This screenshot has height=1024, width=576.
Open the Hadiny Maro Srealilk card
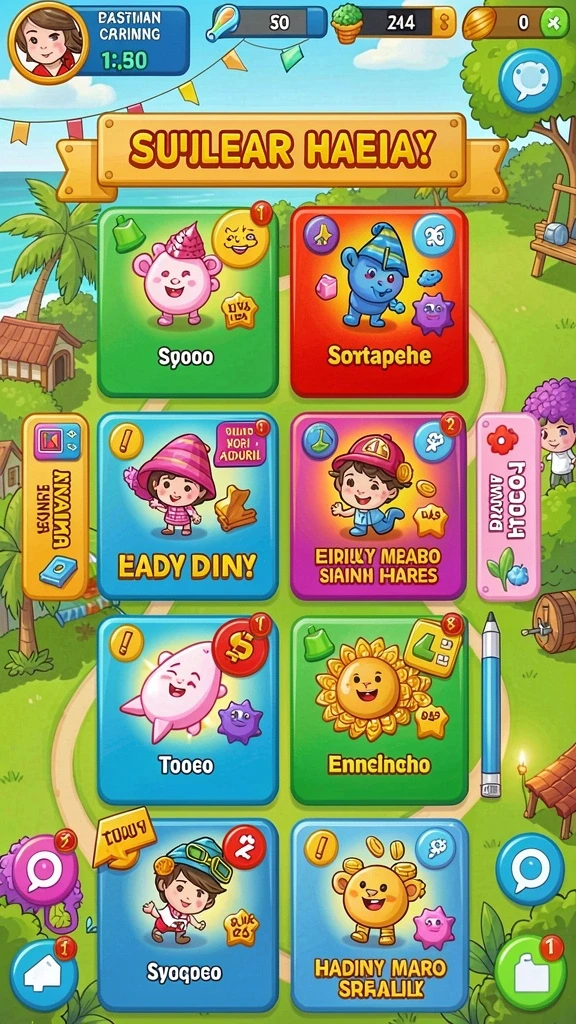point(379,914)
